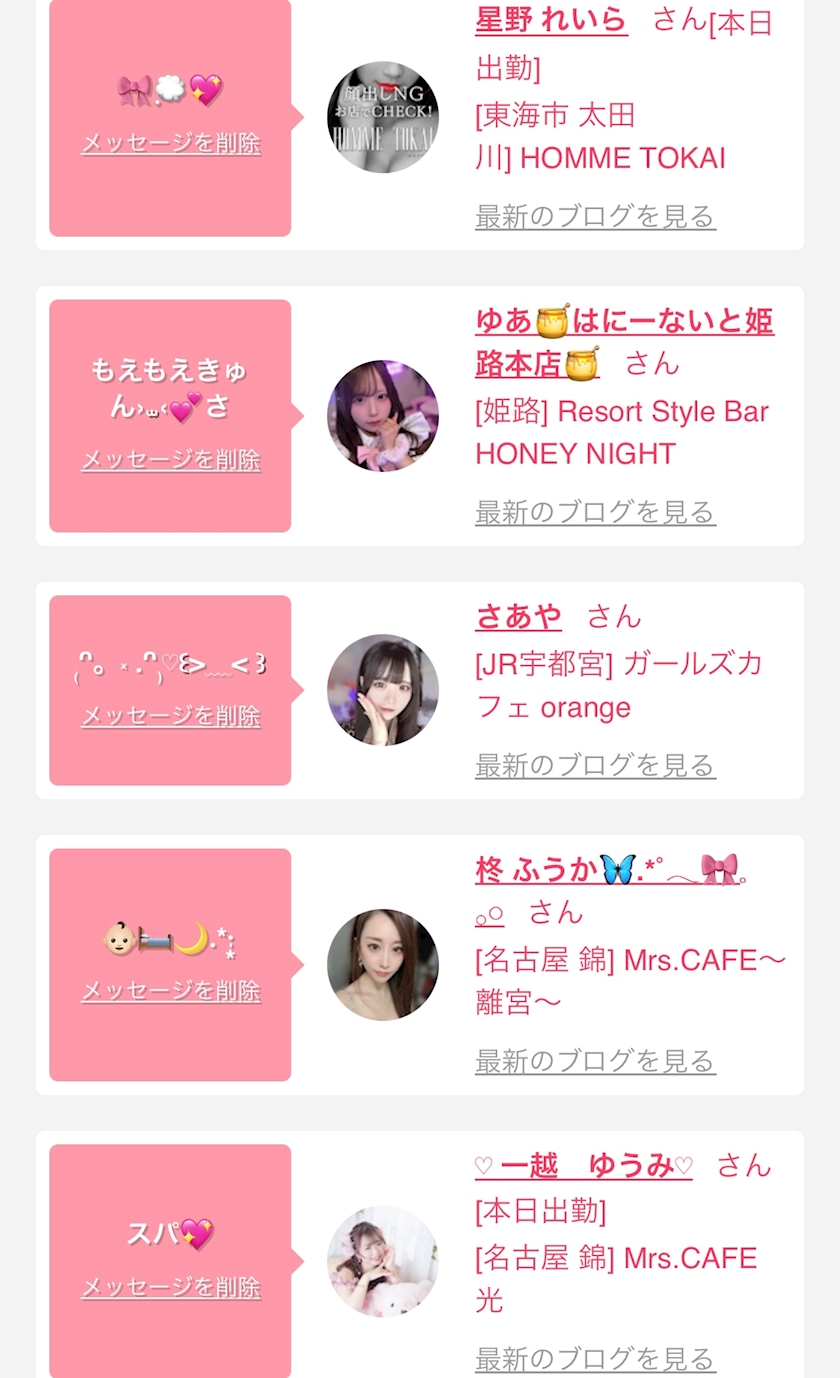Screen dimensions: 840x1378
Task: Delete the message sent to 星野 れいら
Action: [171, 143]
